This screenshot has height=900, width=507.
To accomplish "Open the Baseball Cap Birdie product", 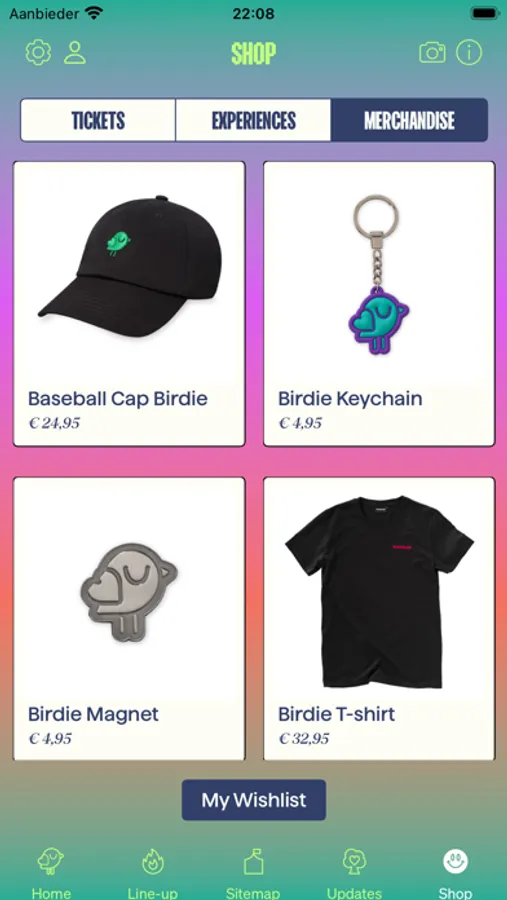I will (129, 304).
